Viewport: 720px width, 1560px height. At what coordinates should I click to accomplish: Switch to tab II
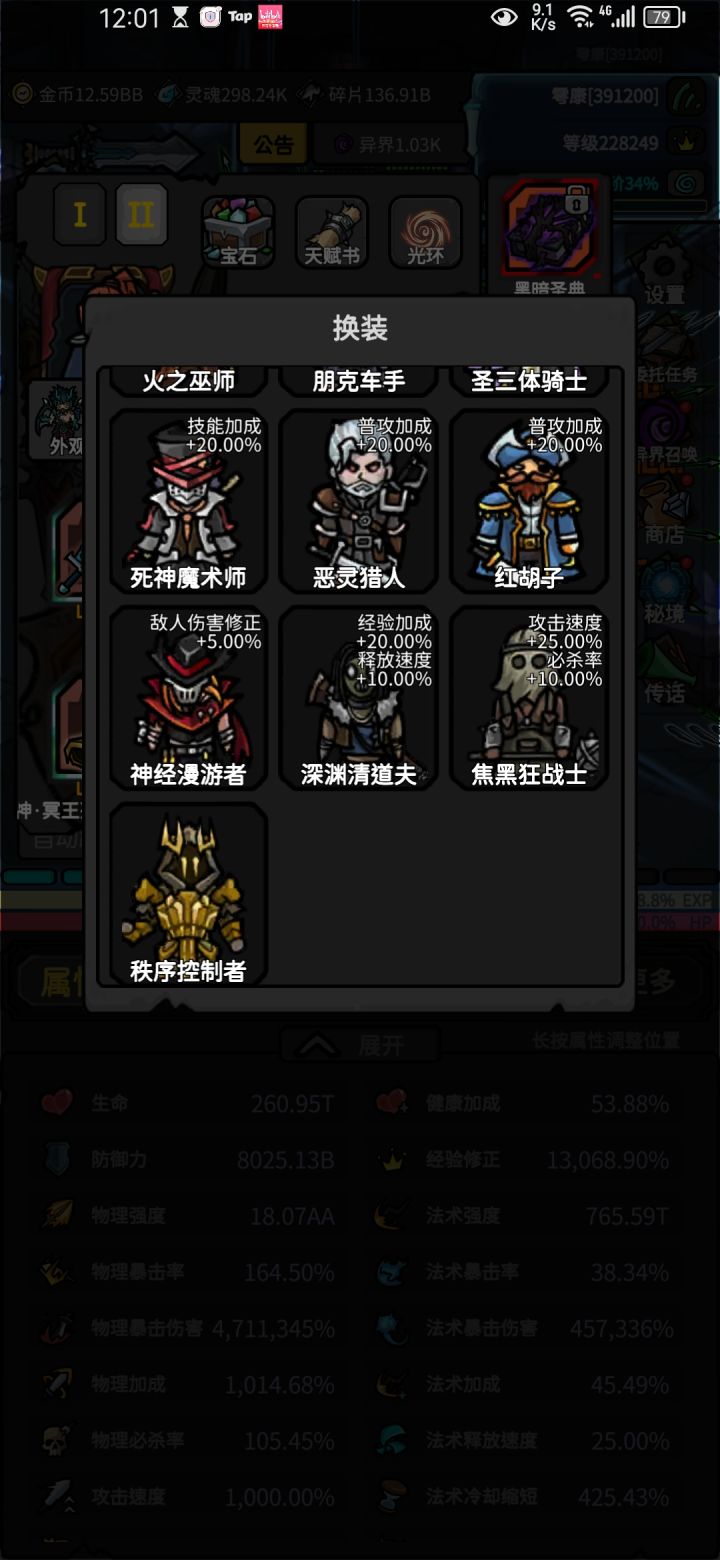click(140, 214)
